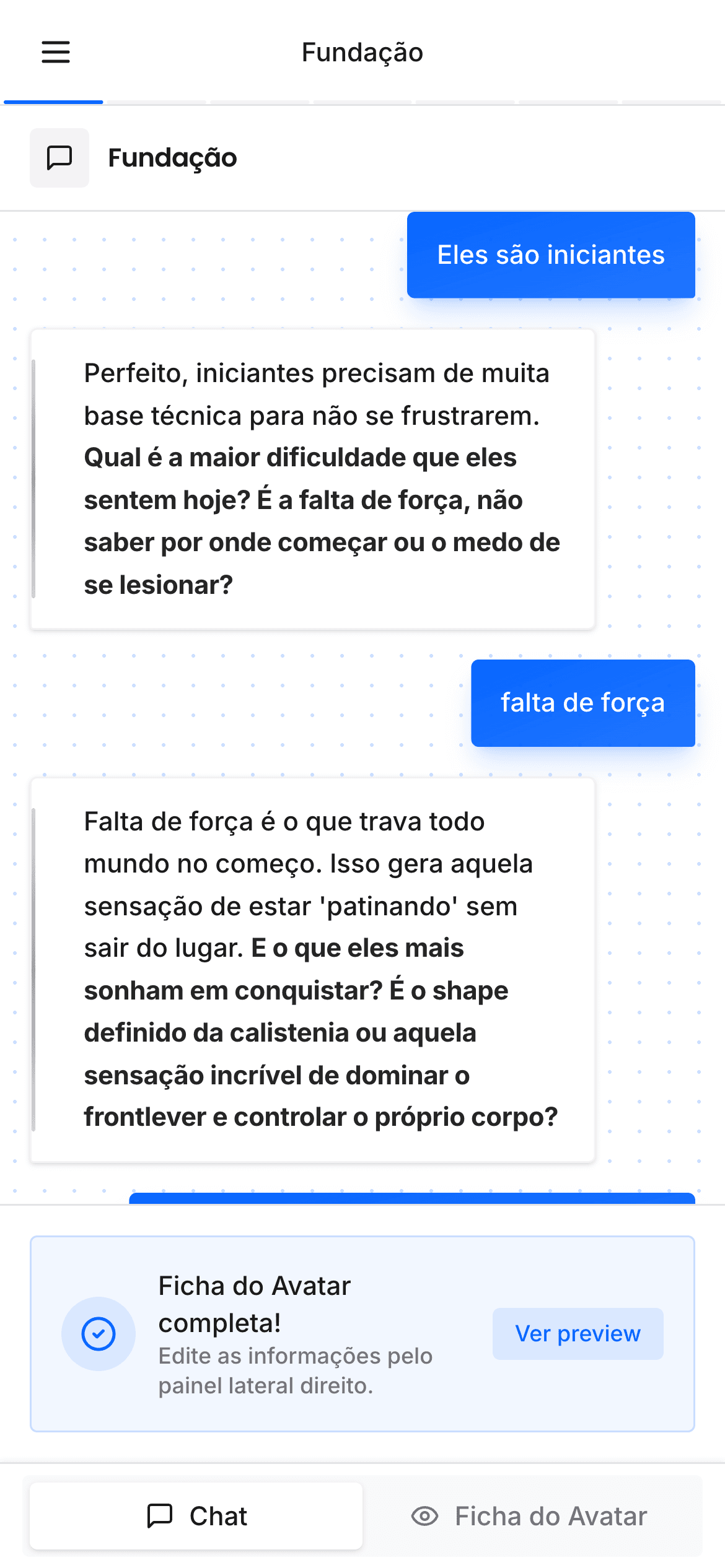This screenshot has height=1568, width=725.
Task: Click the blue checkmark circle on the Ficha card
Action: [99, 1333]
